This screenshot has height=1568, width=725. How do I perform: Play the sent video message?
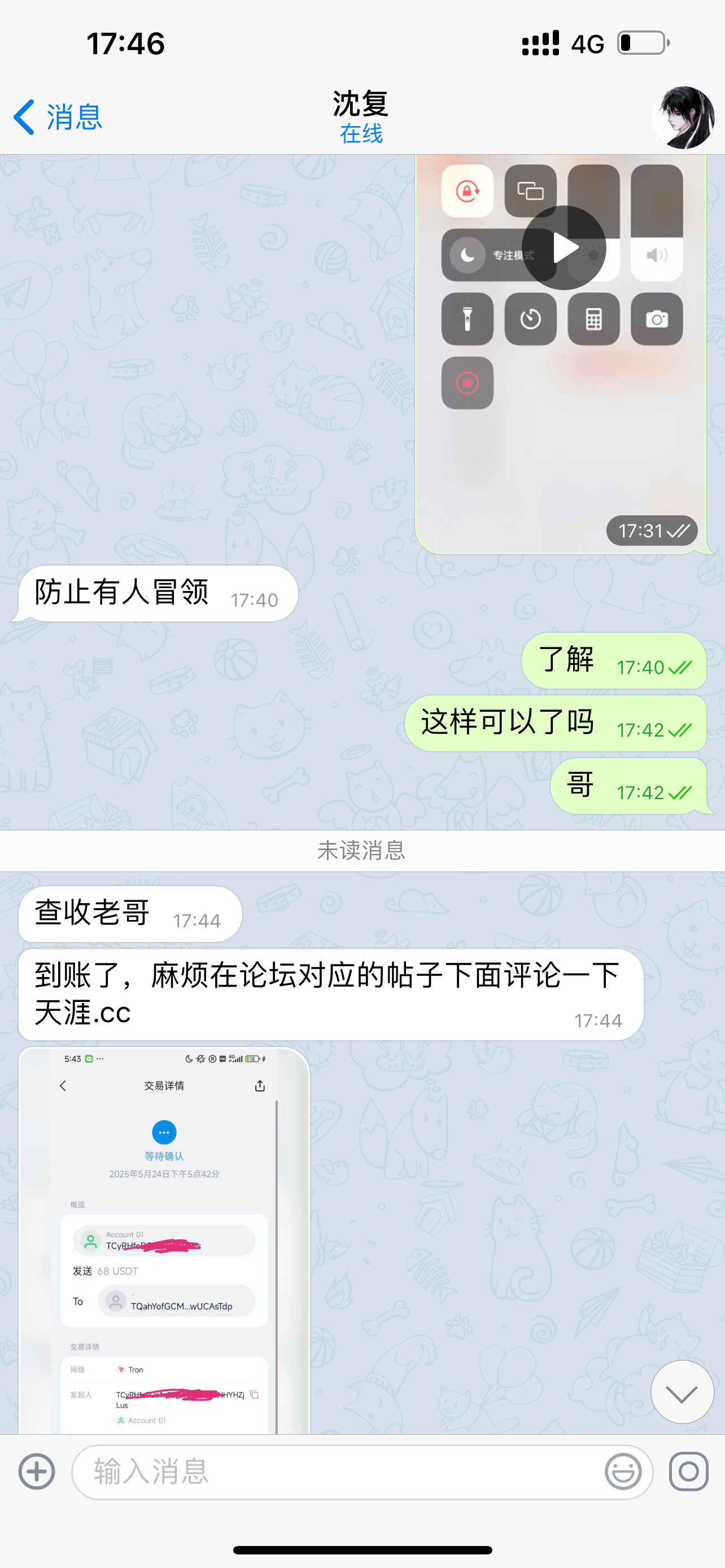click(x=564, y=248)
